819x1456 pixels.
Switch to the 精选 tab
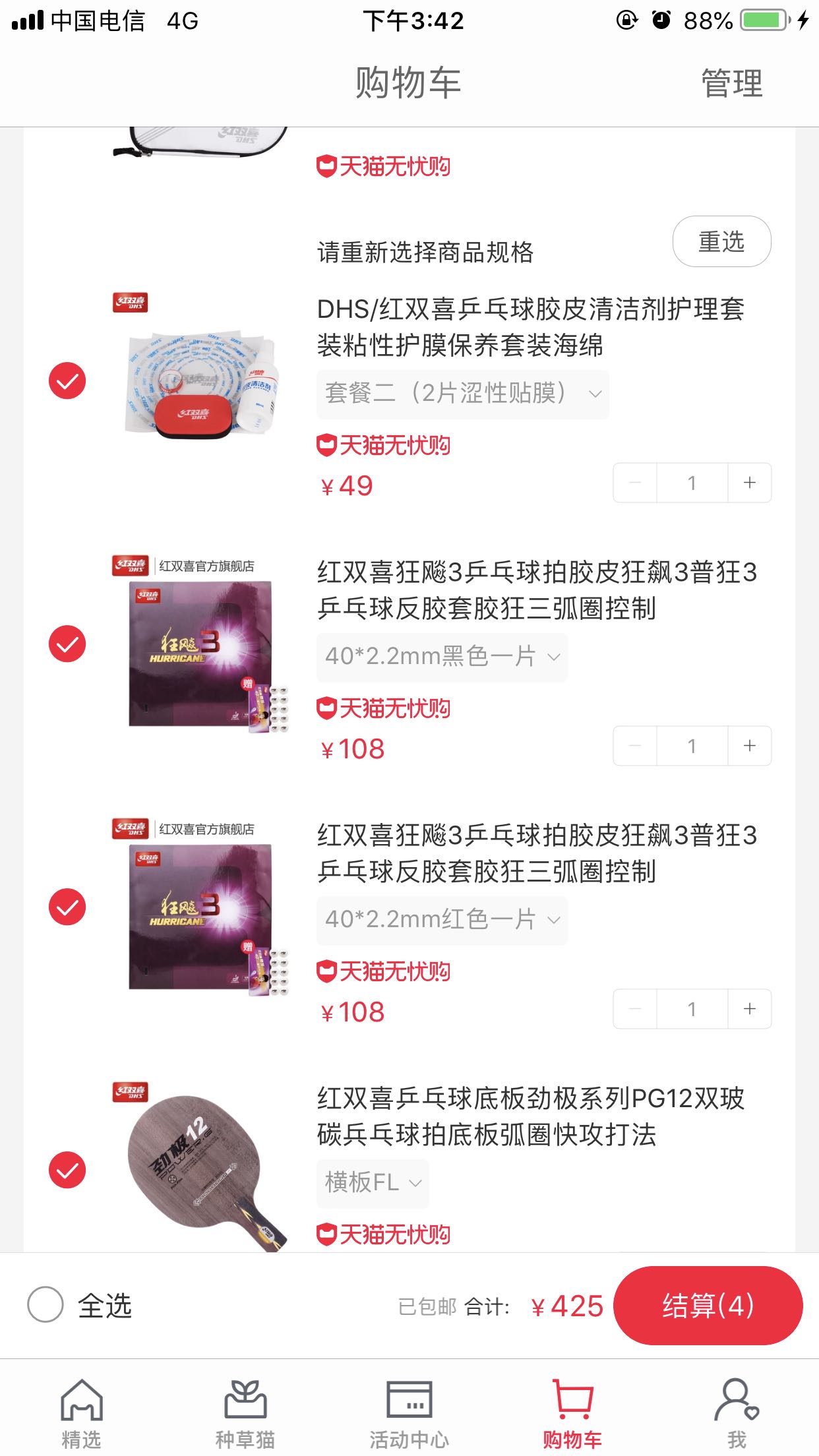click(x=81, y=1412)
